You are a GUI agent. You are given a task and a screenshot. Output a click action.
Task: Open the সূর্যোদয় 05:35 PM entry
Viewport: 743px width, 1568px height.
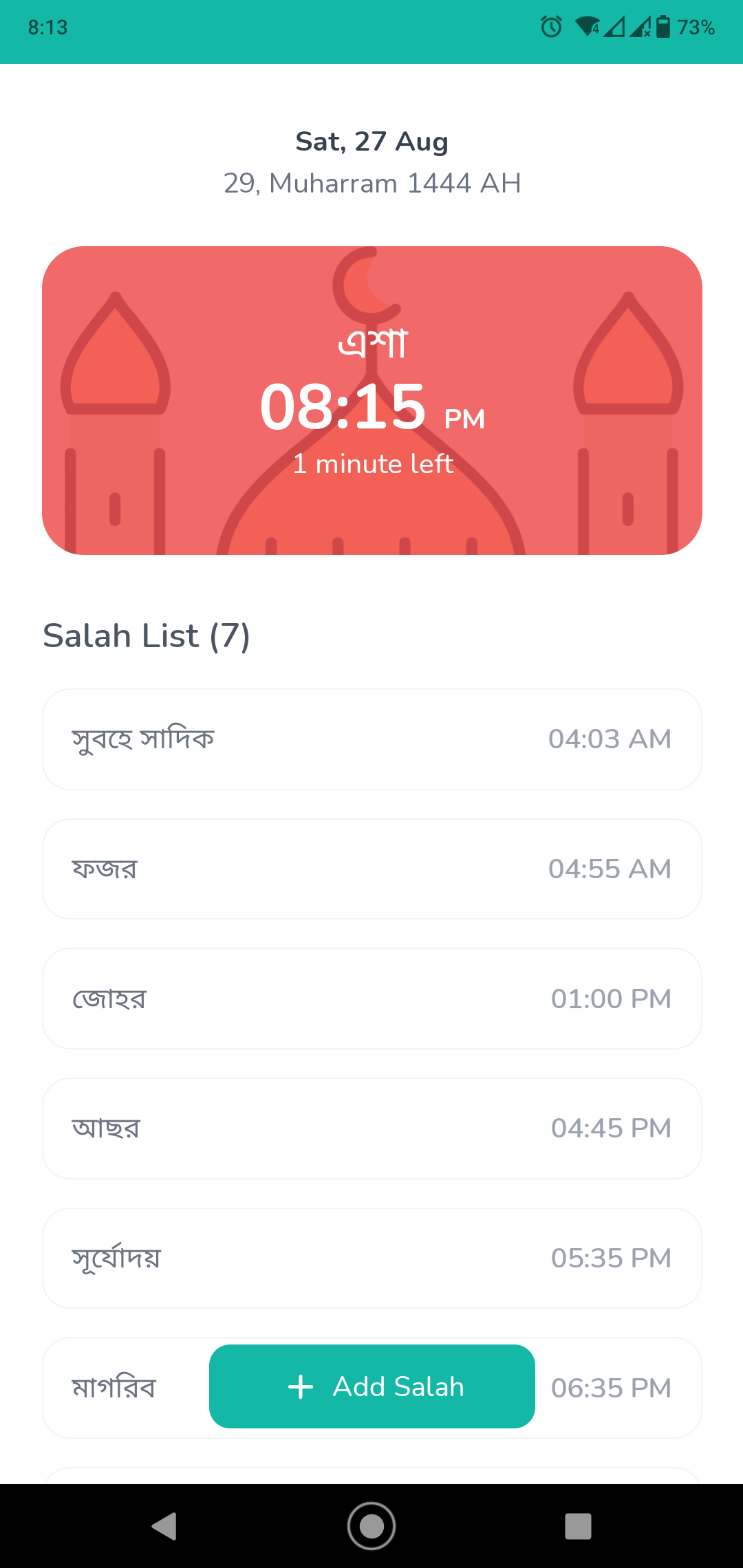point(371,1258)
